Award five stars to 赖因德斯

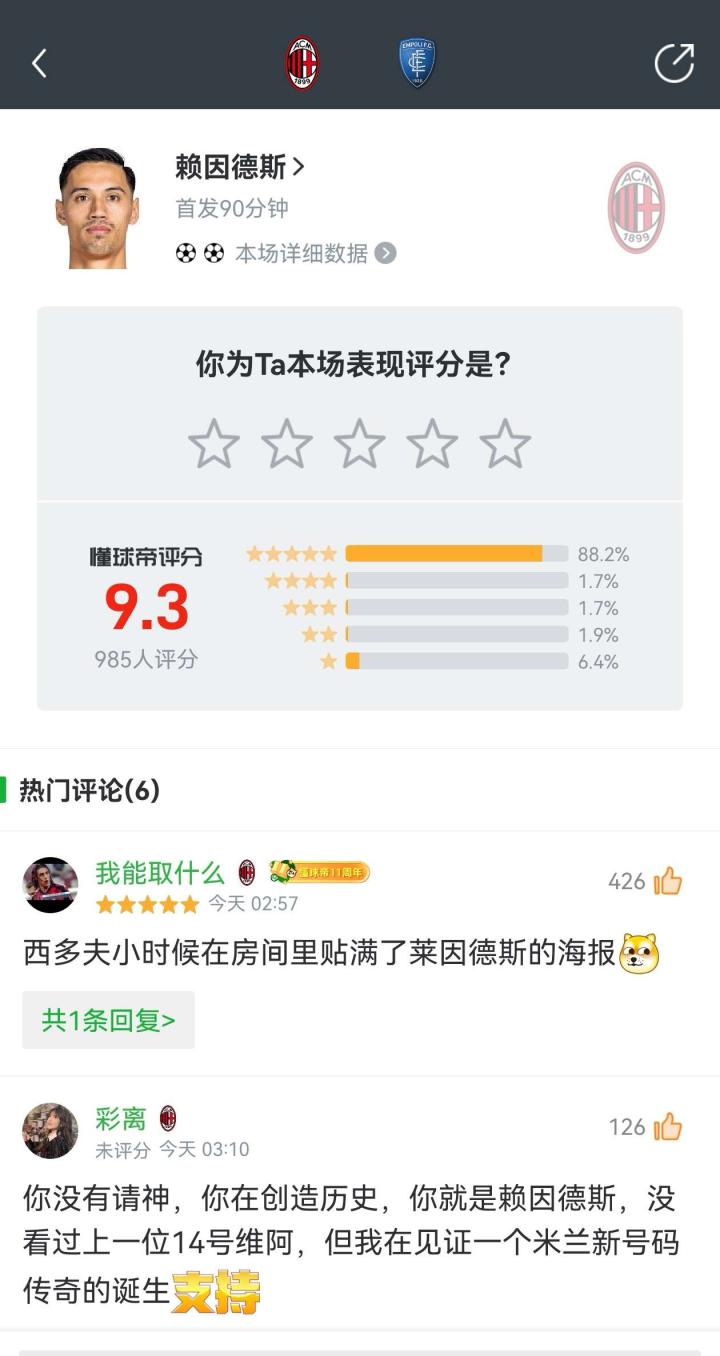pyautogui.click(x=505, y=444)
